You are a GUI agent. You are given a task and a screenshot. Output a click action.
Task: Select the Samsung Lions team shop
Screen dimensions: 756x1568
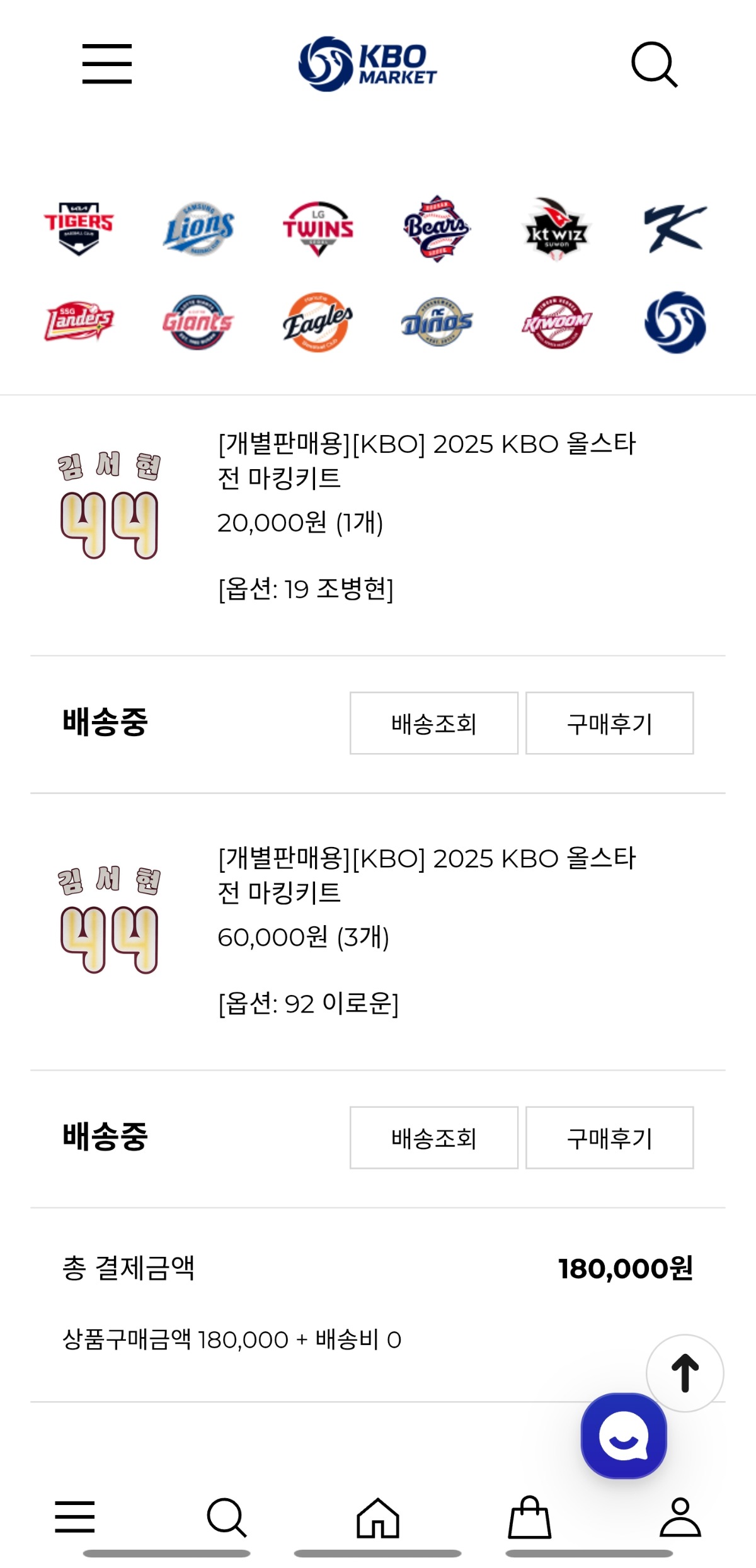pyautogui.click(x=198, y=228)
